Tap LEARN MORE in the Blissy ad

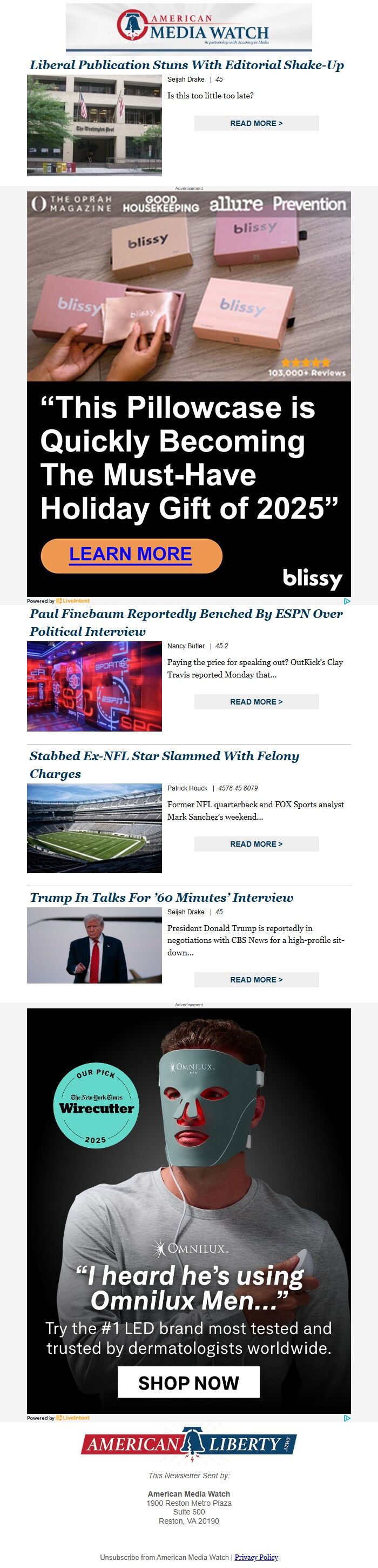point(131,555)
